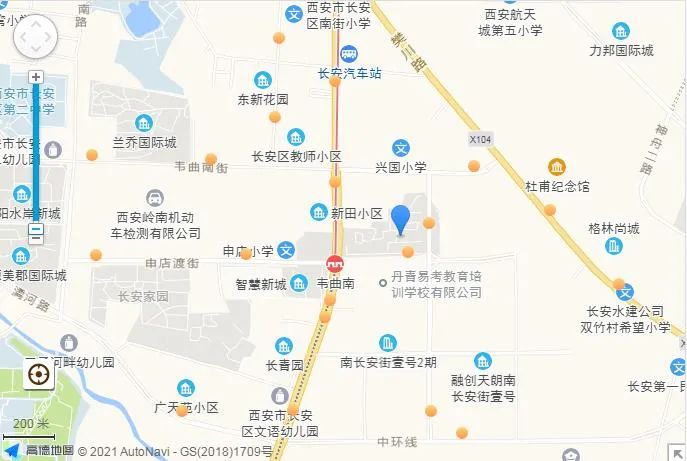Zoom in with the plus button
The image size is (687, 461).
coord(36,77)
